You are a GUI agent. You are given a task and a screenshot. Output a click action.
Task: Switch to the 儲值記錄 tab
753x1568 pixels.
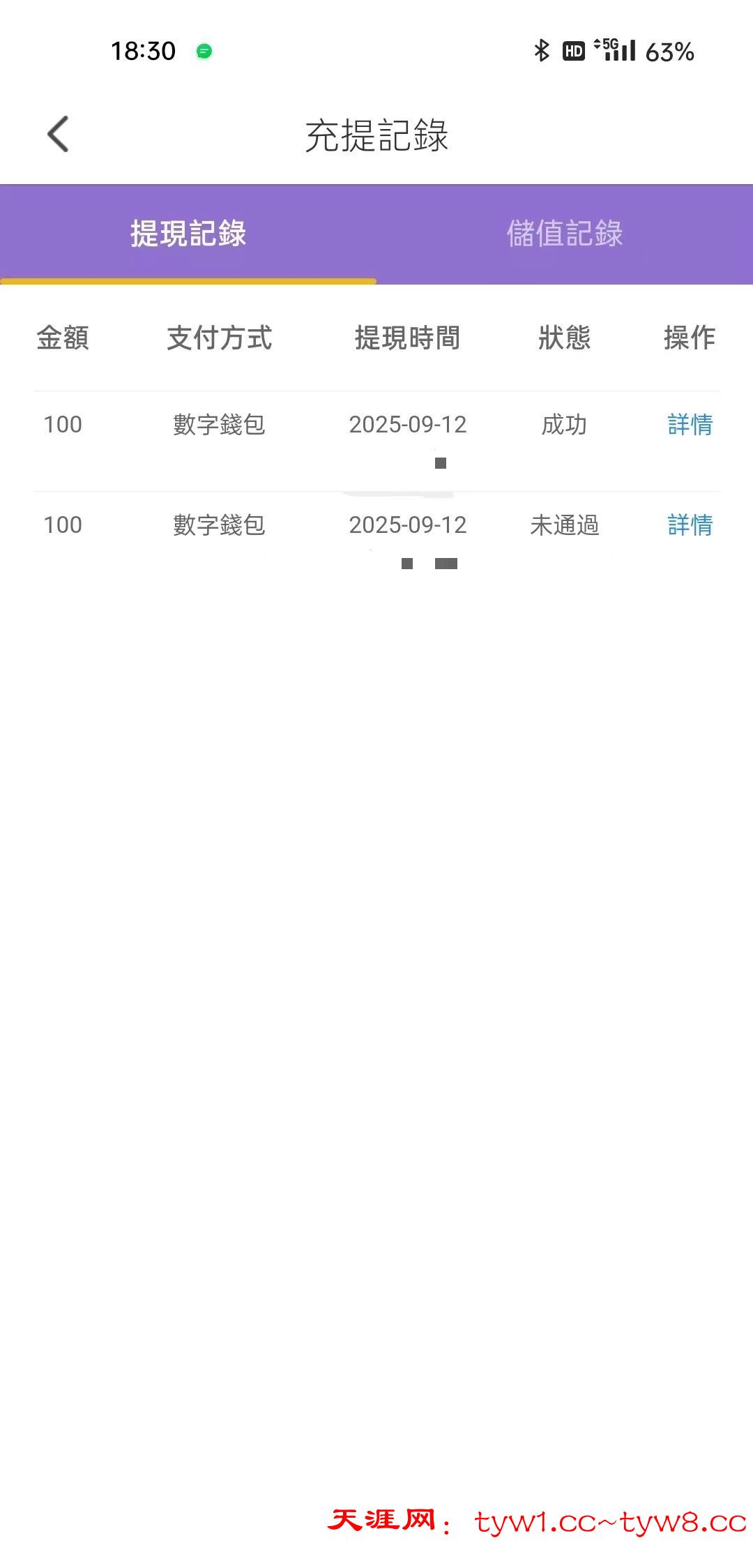point(564,234)
